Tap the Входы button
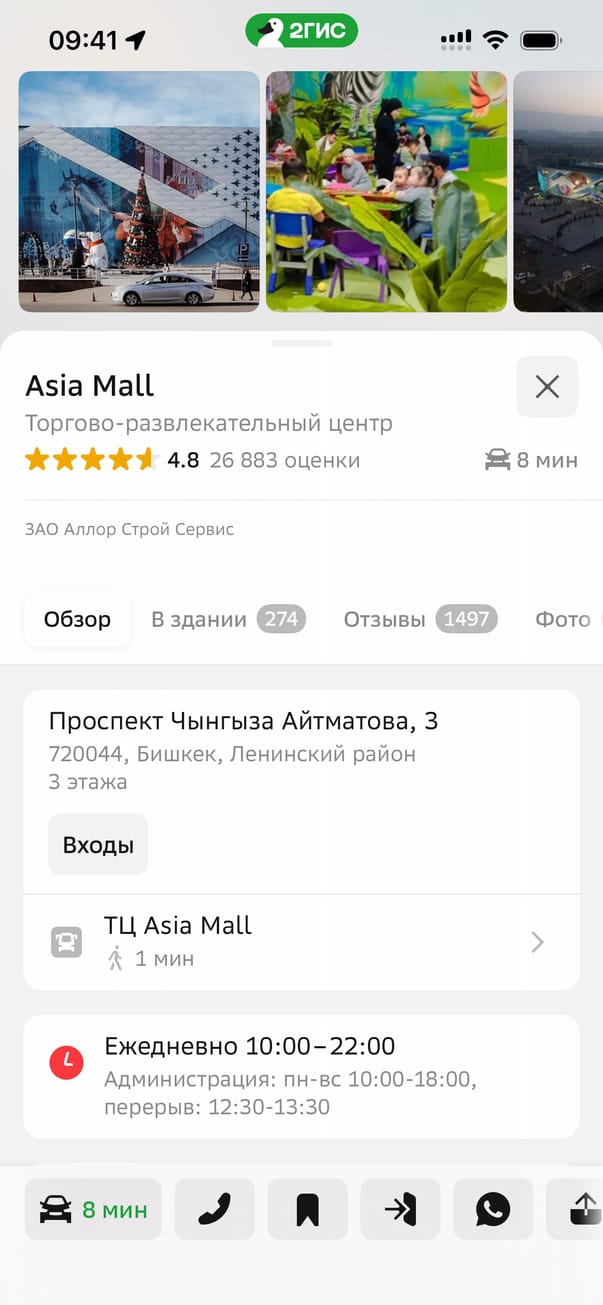 [x=98, y=844]
